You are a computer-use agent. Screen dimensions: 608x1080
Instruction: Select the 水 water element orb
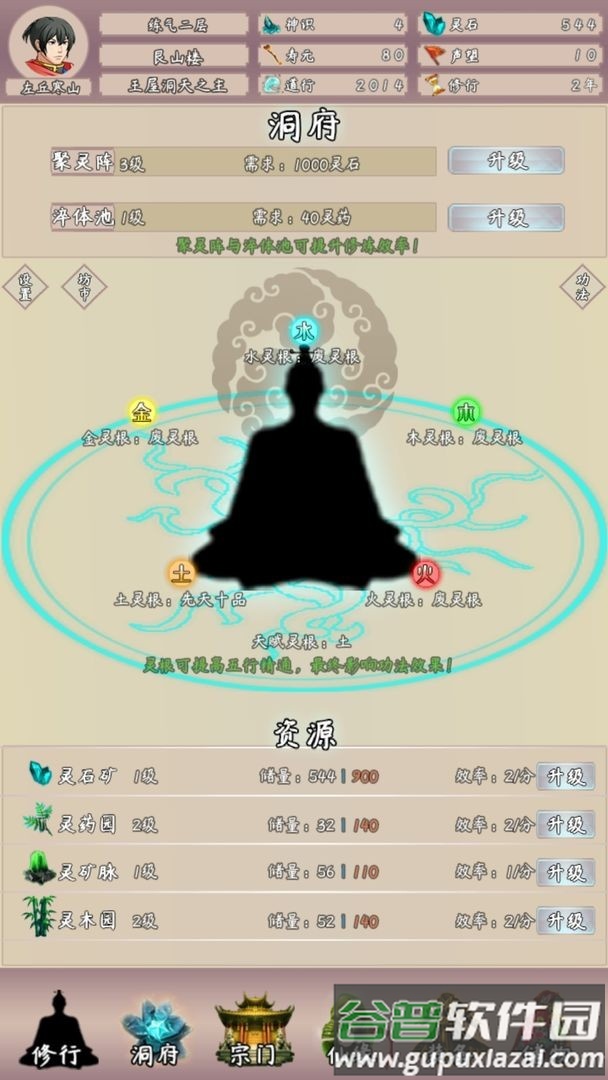click(x=303, y=331)
